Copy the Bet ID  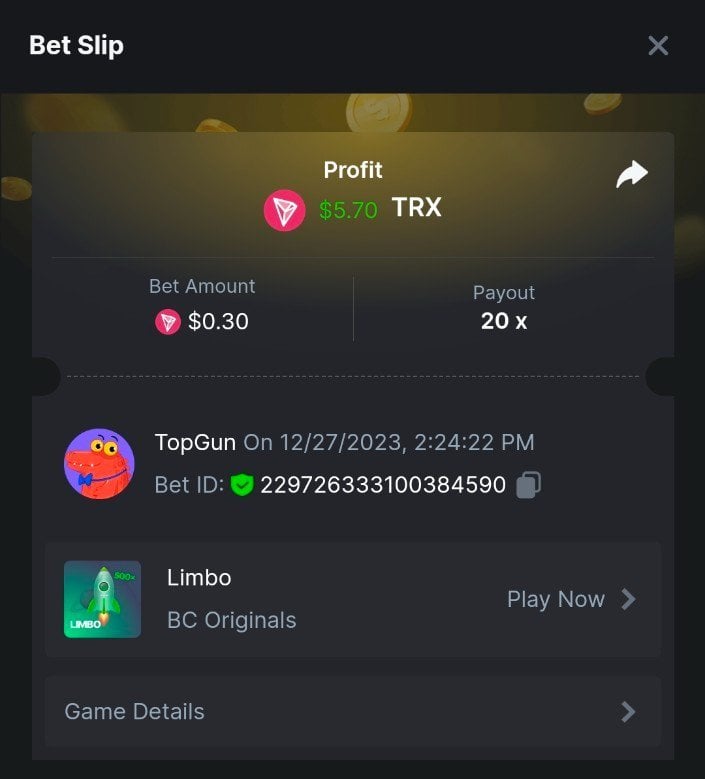pyautogui.click(x=529, y=485)
